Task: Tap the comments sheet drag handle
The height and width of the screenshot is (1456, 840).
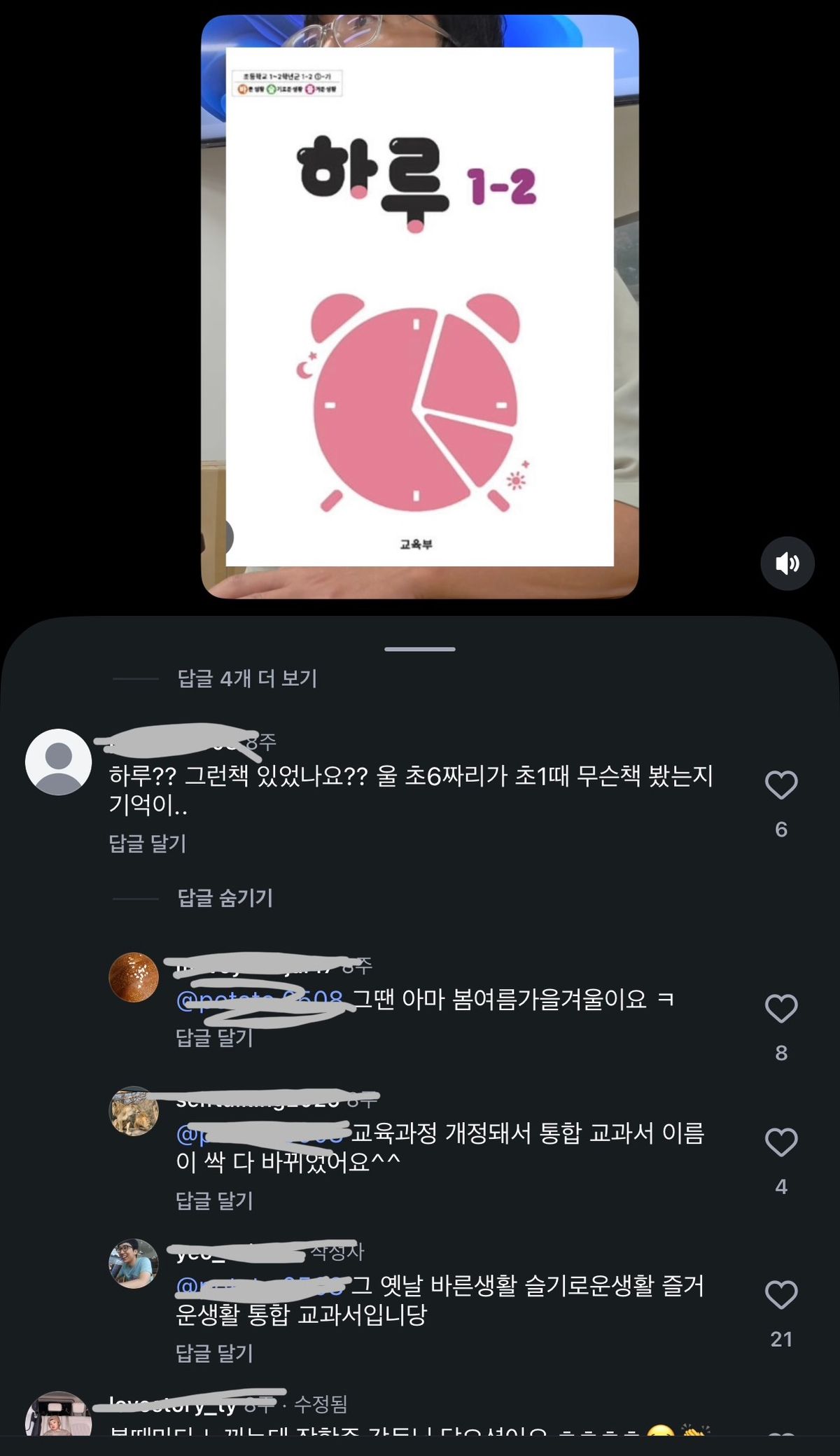Action: 420,649
